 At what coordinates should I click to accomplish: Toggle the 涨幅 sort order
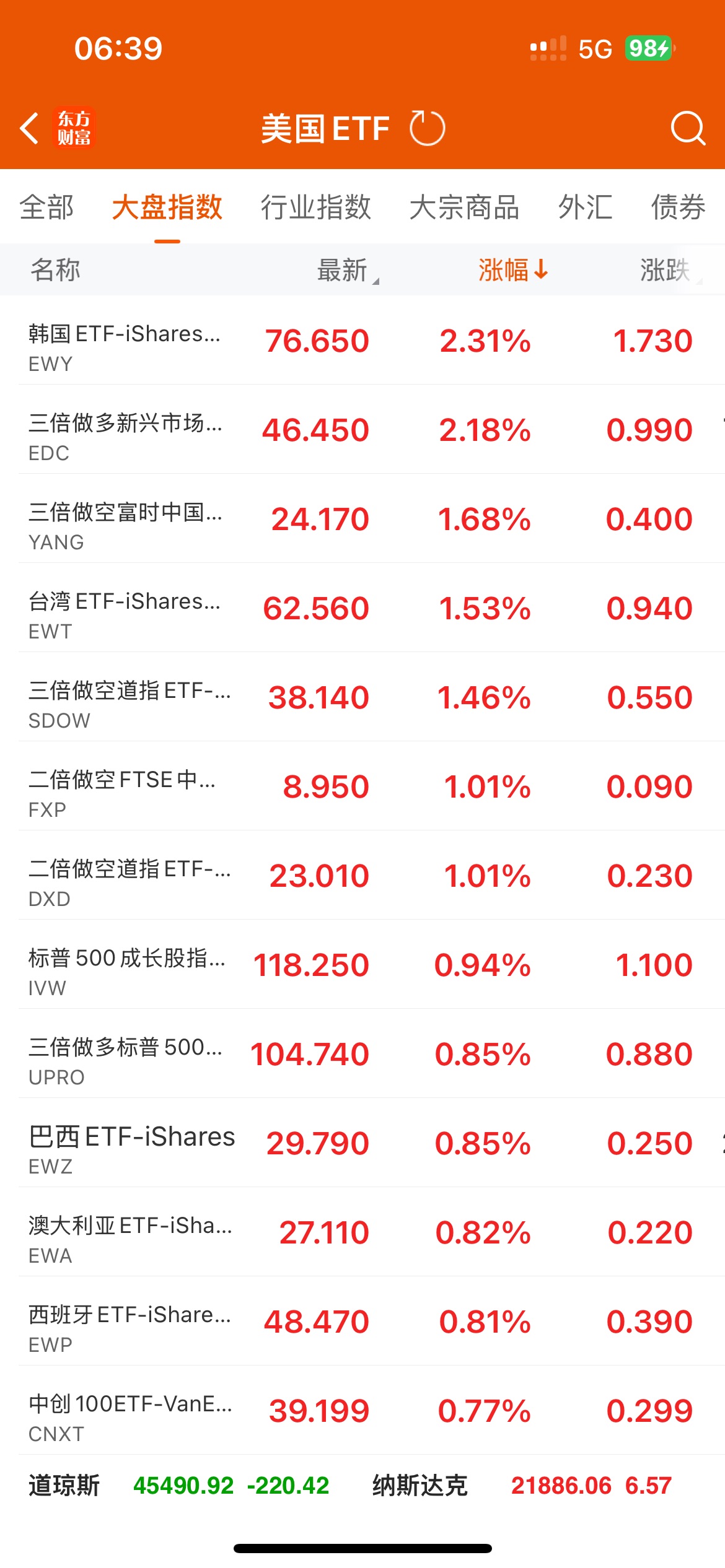coord(513,270)
